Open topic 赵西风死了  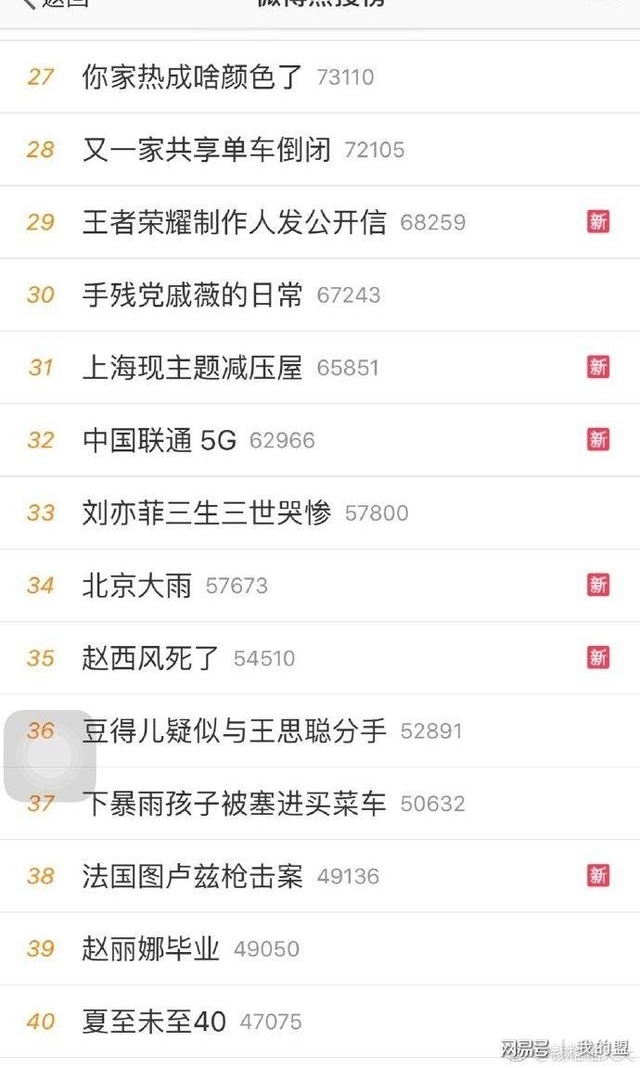tap(151, 658)
